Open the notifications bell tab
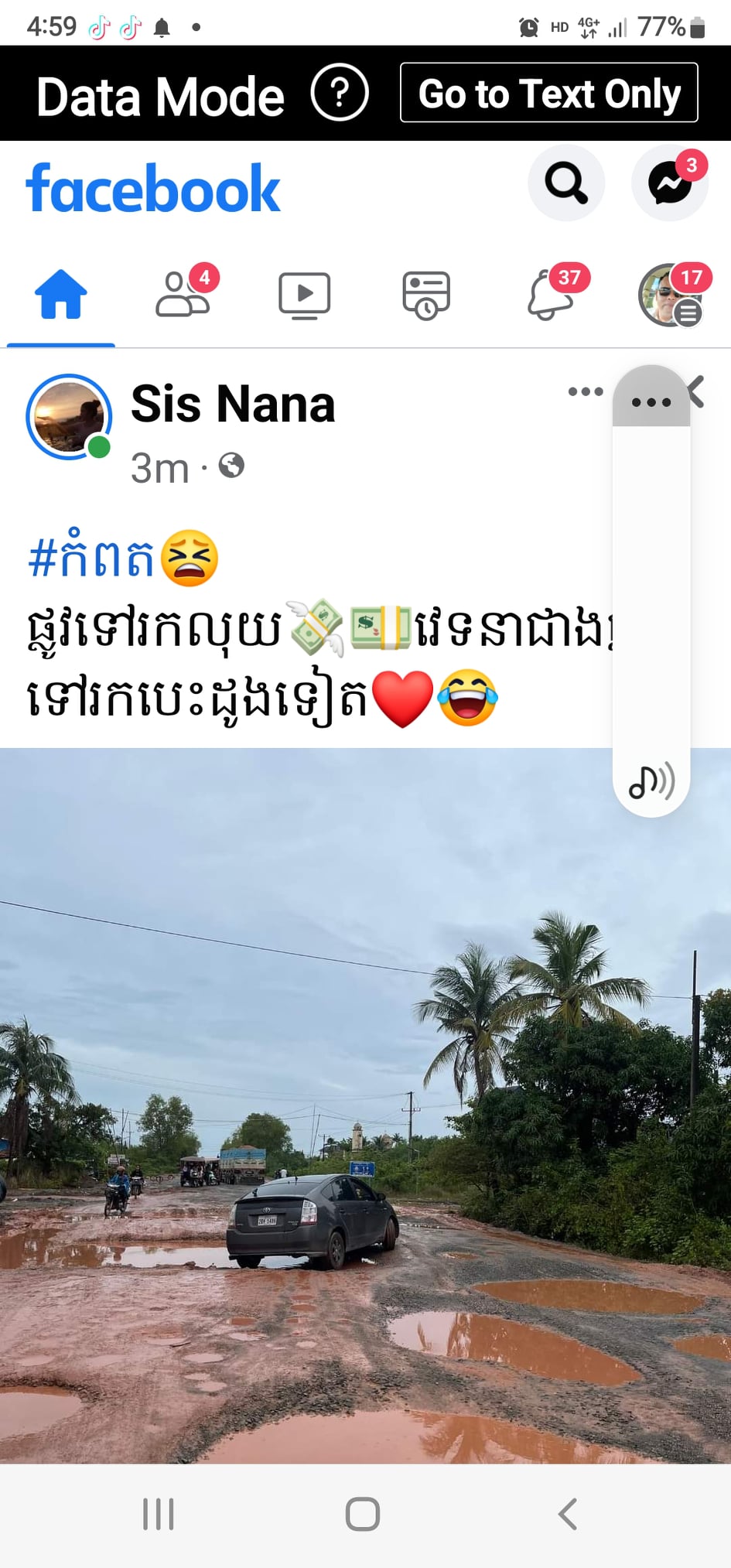The width and height of the screenshot is (731, 1568). (549, 295)
